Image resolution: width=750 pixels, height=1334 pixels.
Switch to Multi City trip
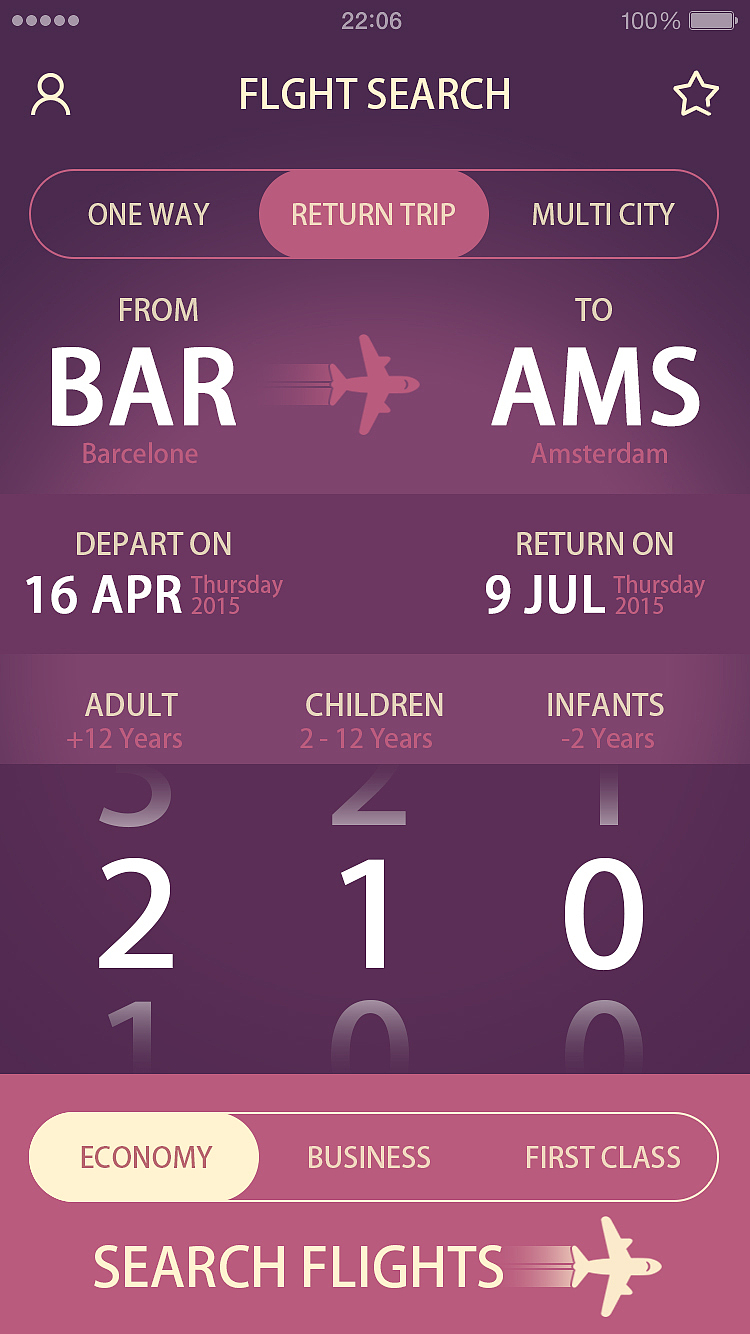click(x=603, y=214)
